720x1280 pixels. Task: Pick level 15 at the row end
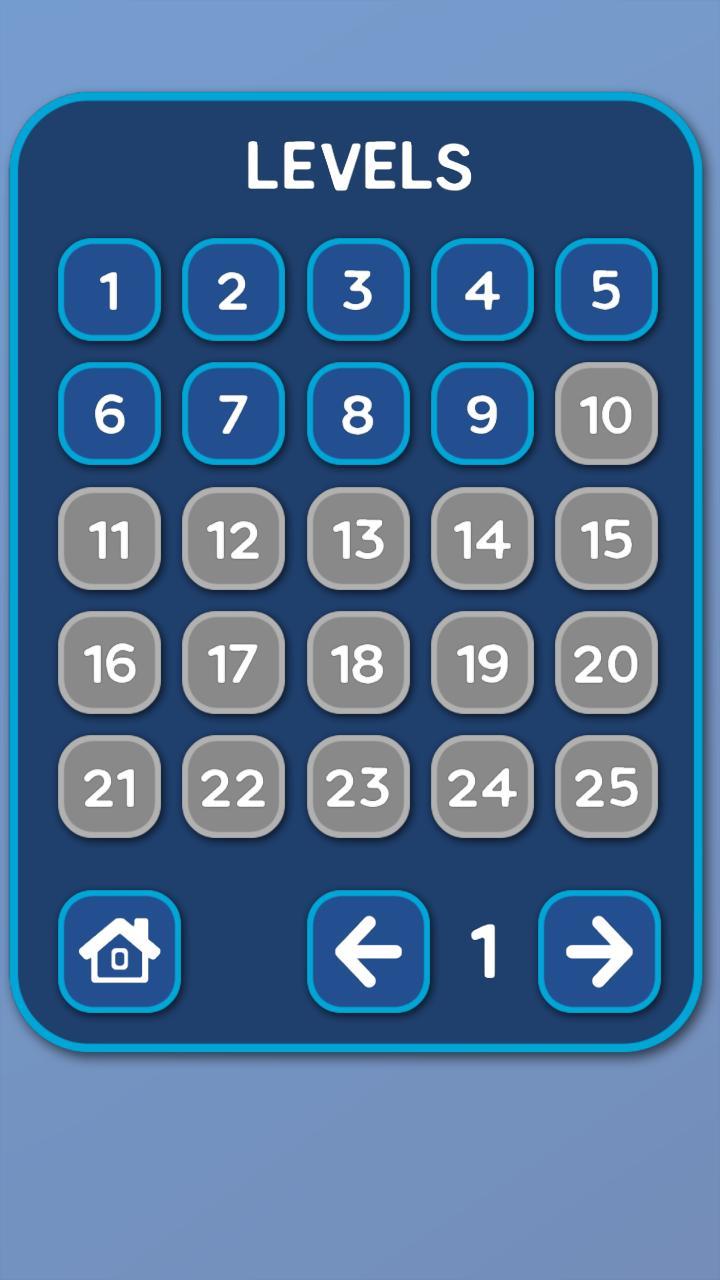(x=606, y=539)
